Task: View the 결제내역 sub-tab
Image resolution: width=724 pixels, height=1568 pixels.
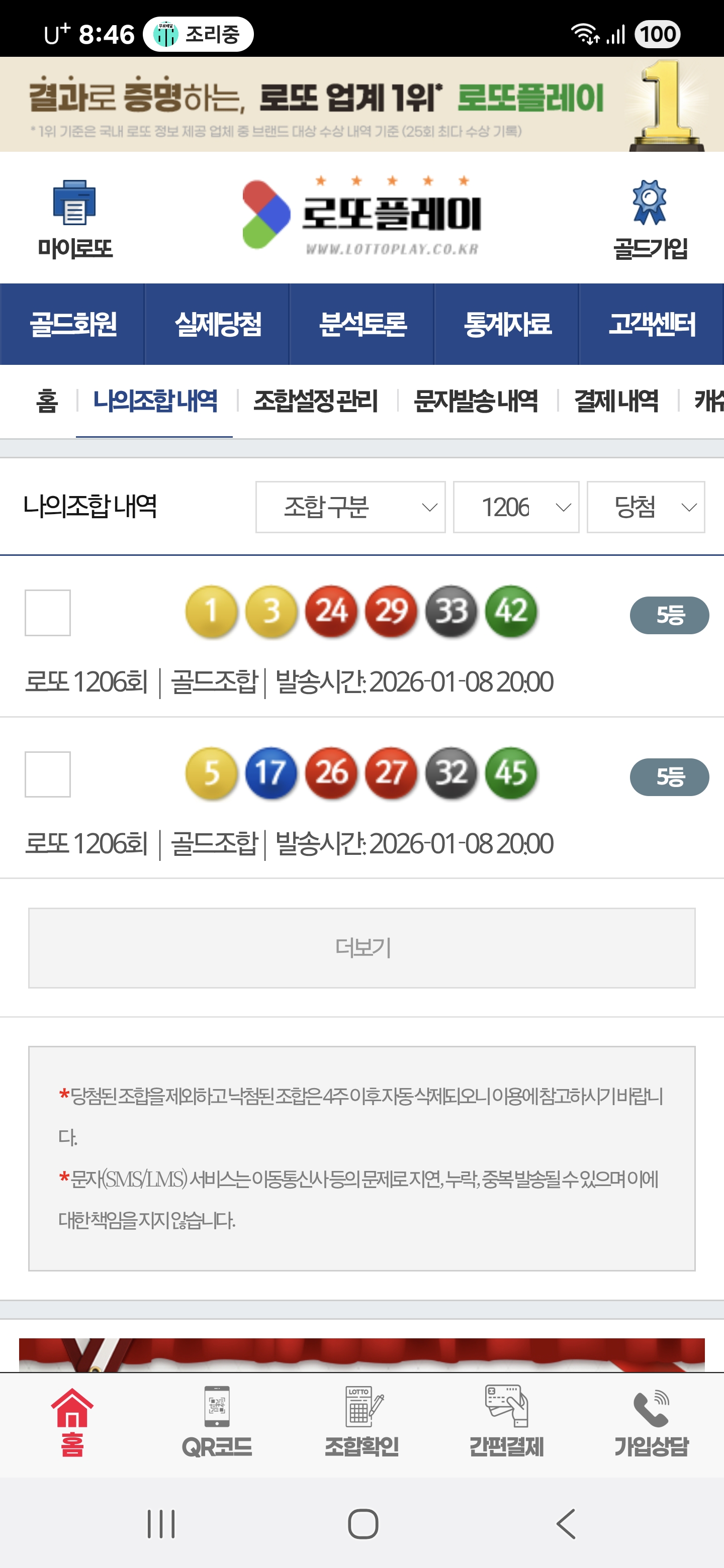Action: (616, 401)
